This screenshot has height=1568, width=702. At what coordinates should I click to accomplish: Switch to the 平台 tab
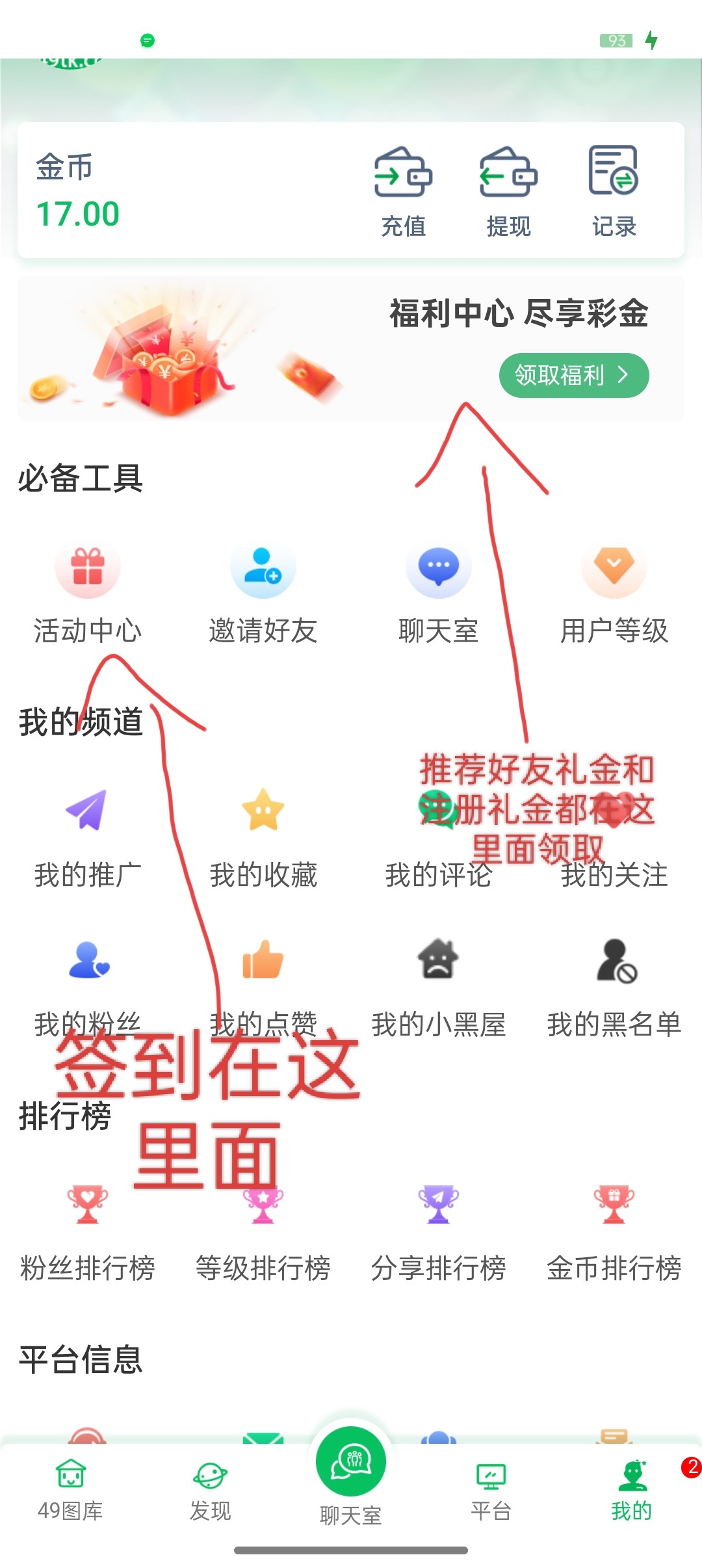point(491,1490)
